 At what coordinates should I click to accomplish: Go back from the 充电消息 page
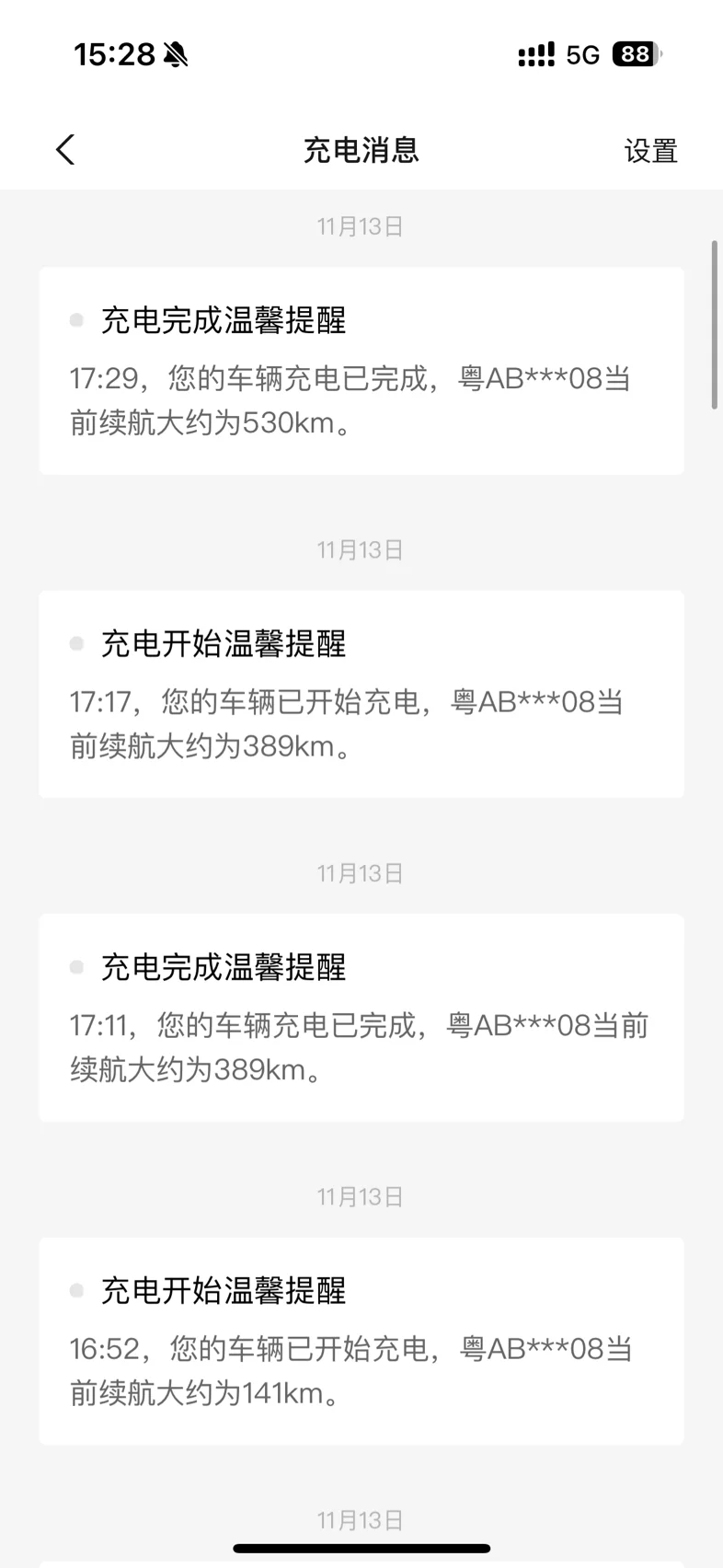pyautogui.click(x=65, y=150)
